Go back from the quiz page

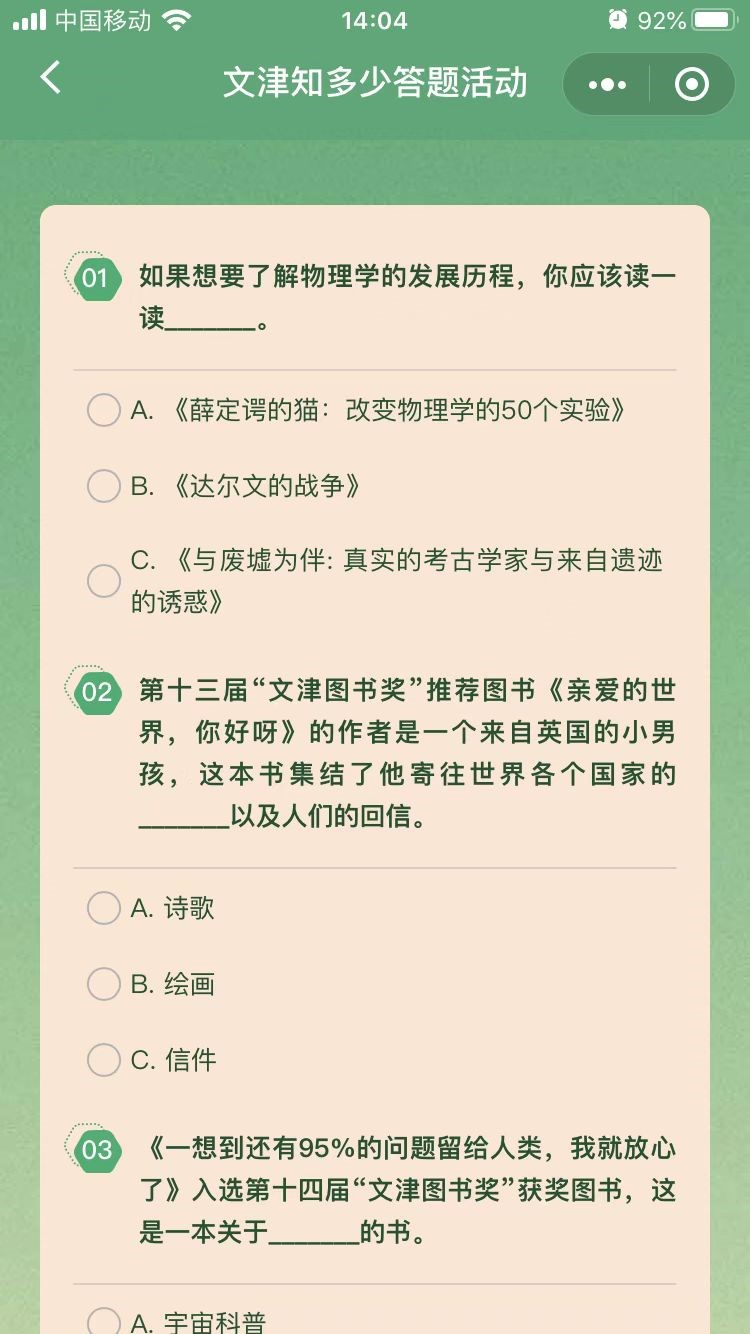point(51,79)
